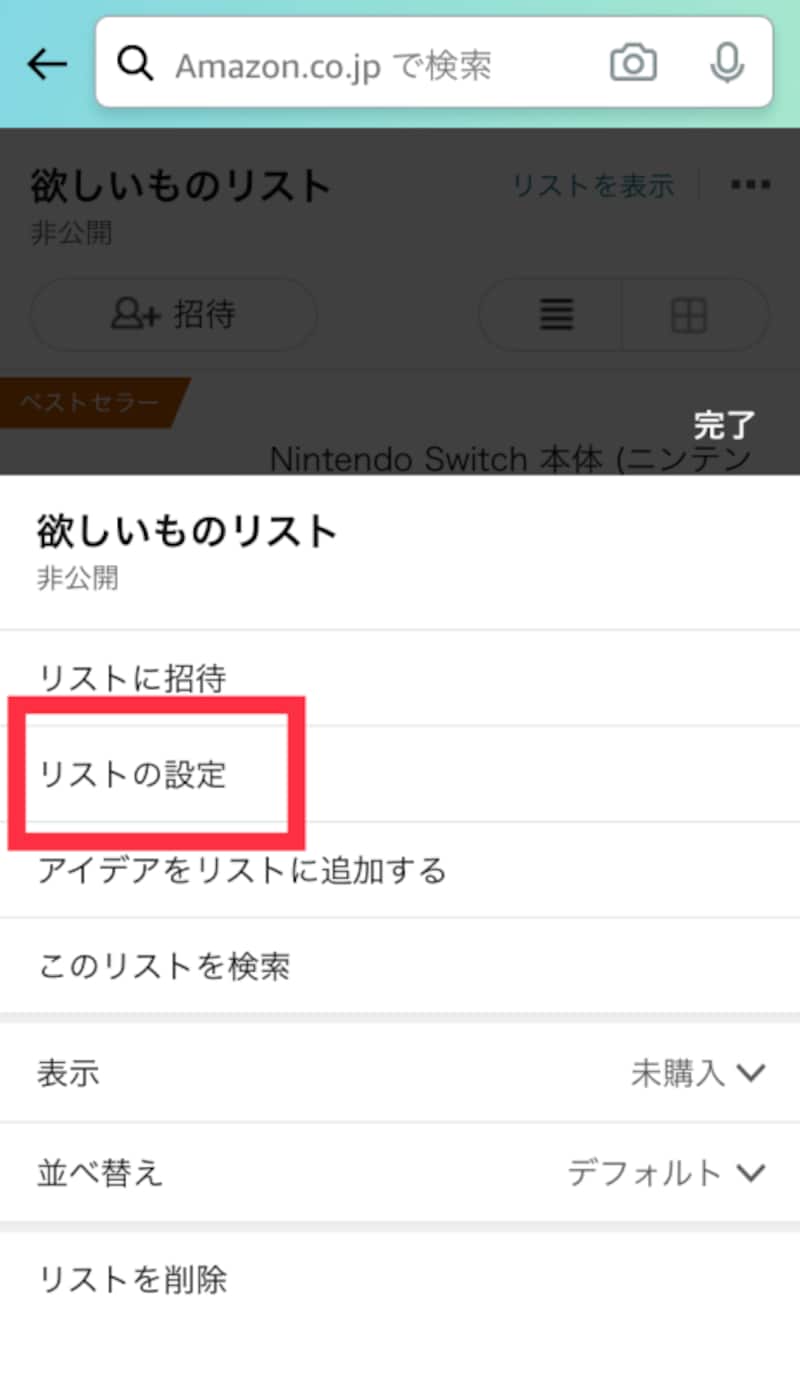Select リストに招待 option
Image resolution: width=800 pixels, height=1379 pixels.
click(400, 679)
